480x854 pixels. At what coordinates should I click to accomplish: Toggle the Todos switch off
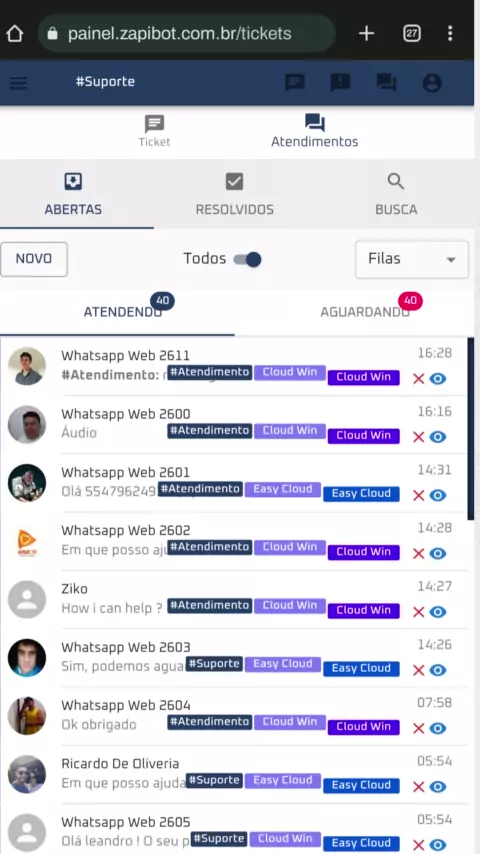[248, 259]
